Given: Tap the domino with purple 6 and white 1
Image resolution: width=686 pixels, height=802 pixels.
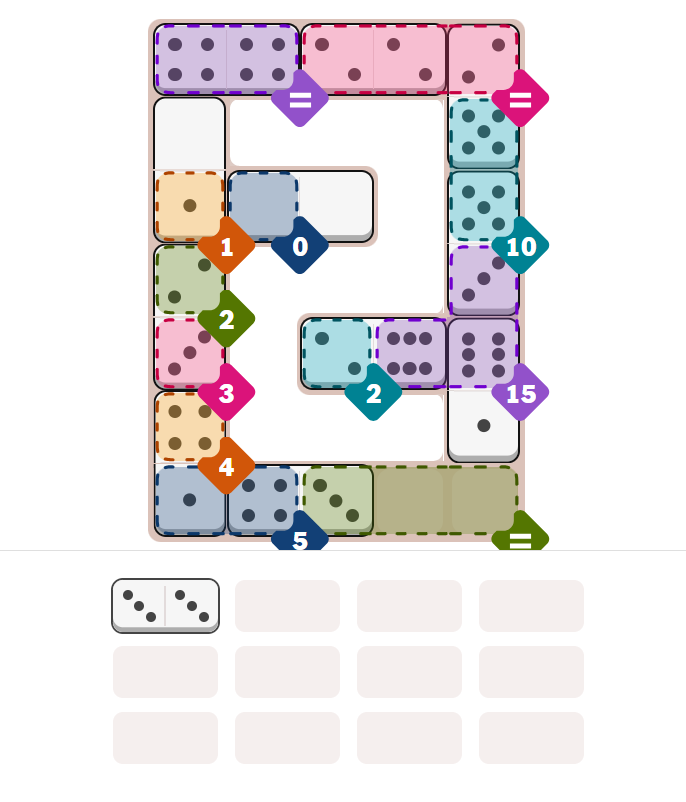Looking at the screenshot, I should tap(483, 390).
